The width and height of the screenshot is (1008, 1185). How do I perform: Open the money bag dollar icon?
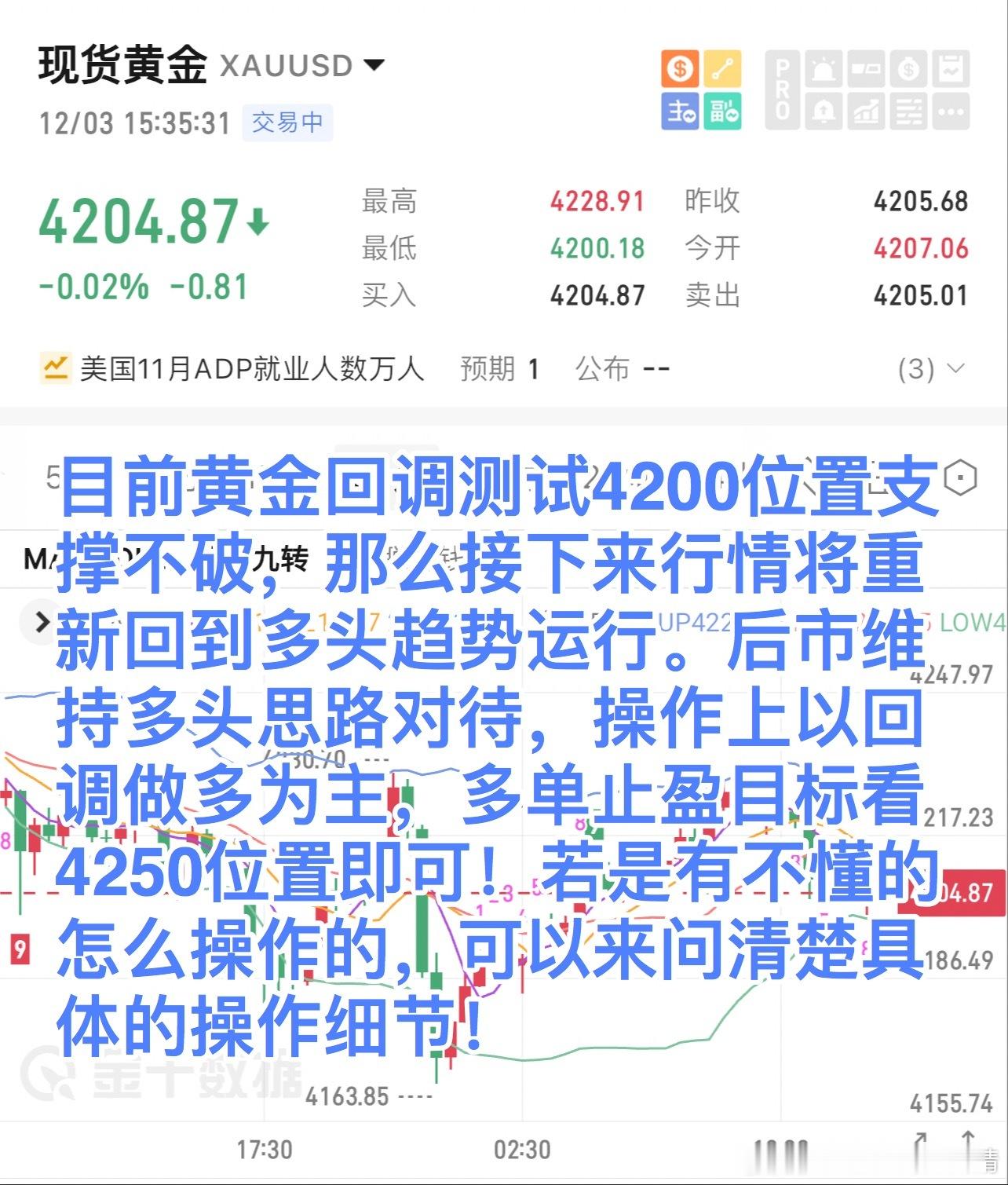908,71
